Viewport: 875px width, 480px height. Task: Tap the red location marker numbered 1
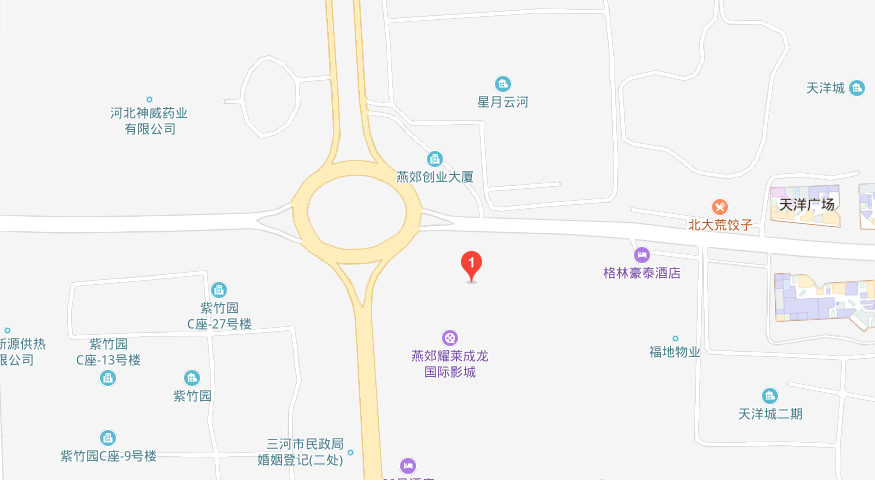(471, 264)
